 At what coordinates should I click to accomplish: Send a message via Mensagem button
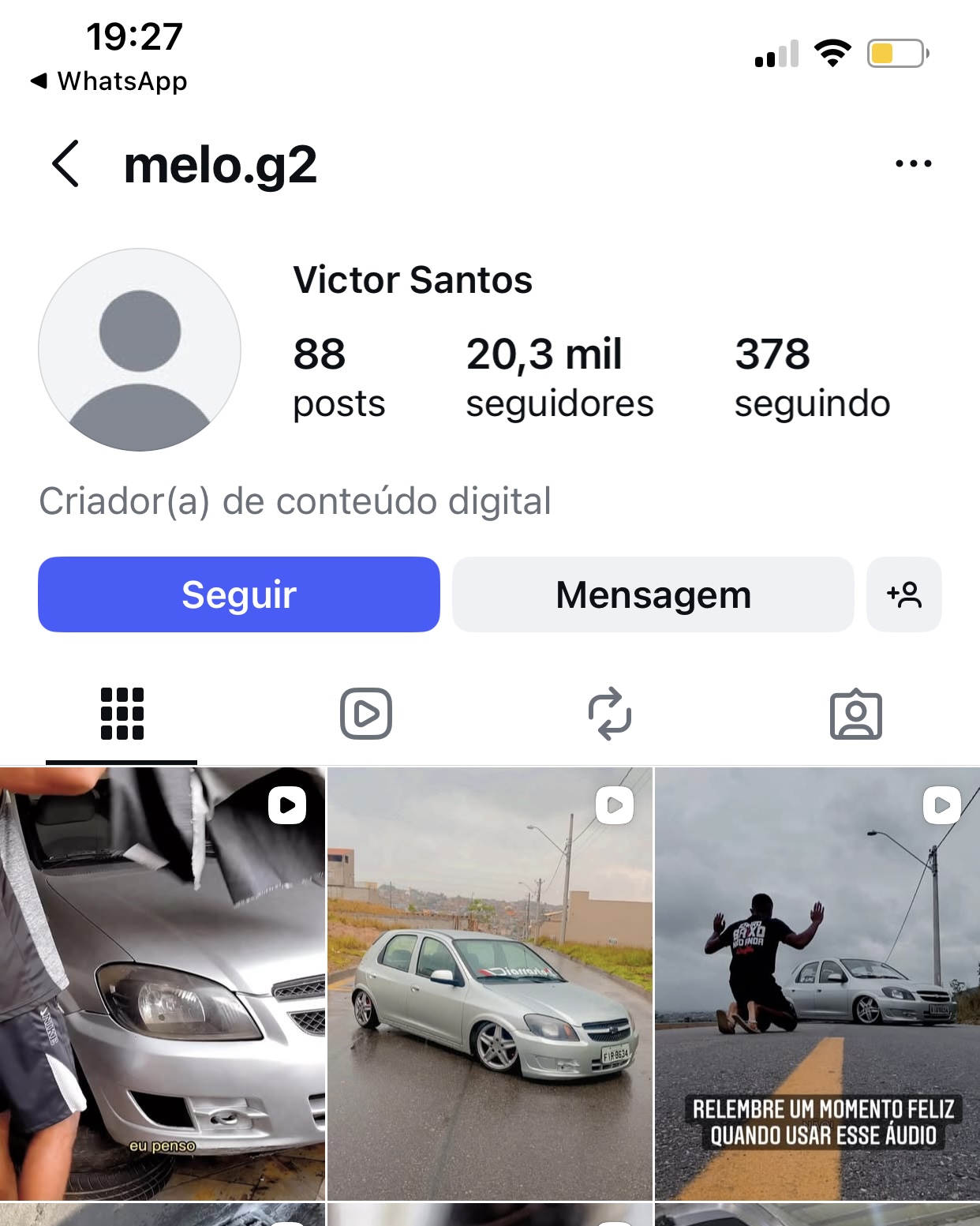(x=652, y=594)
